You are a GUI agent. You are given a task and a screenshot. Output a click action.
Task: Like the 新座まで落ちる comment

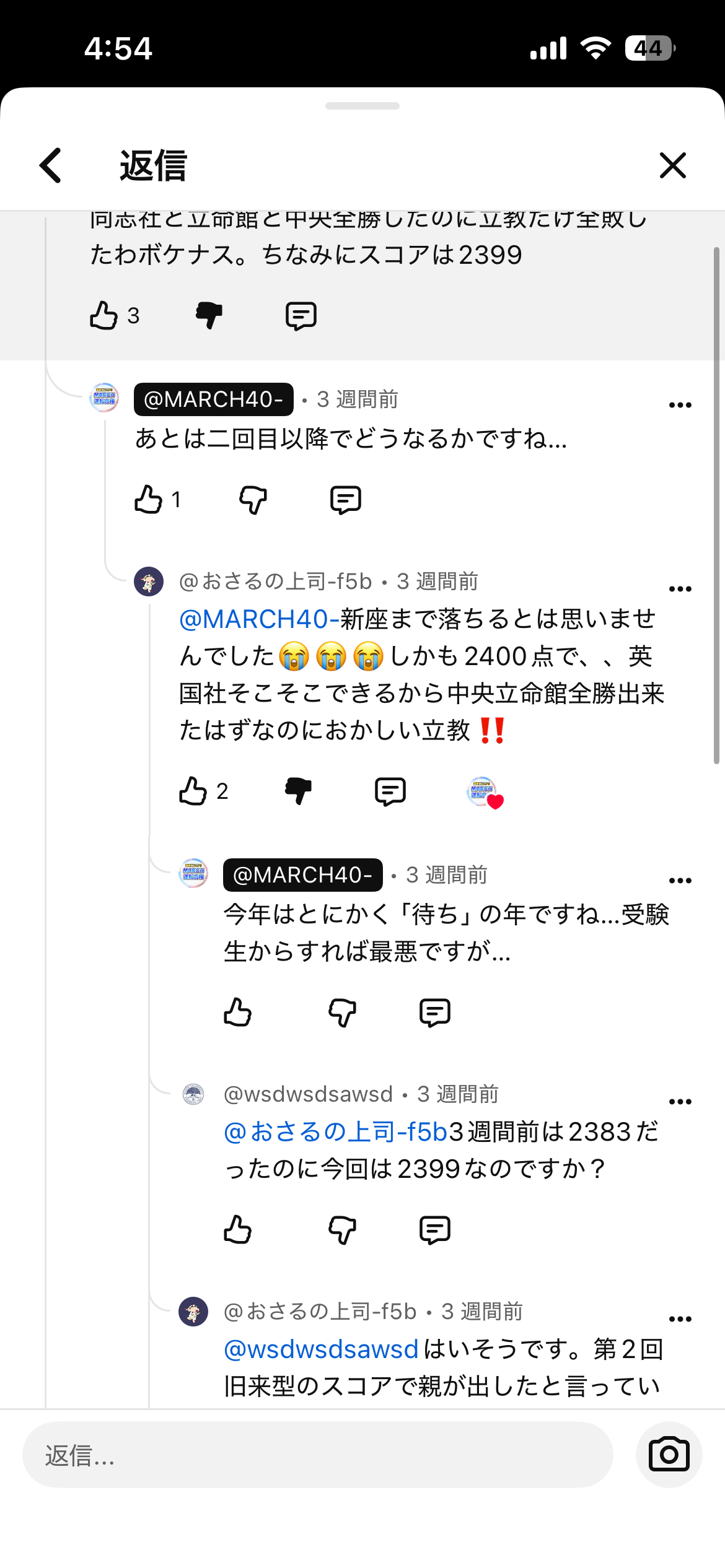tap(193, 791)
